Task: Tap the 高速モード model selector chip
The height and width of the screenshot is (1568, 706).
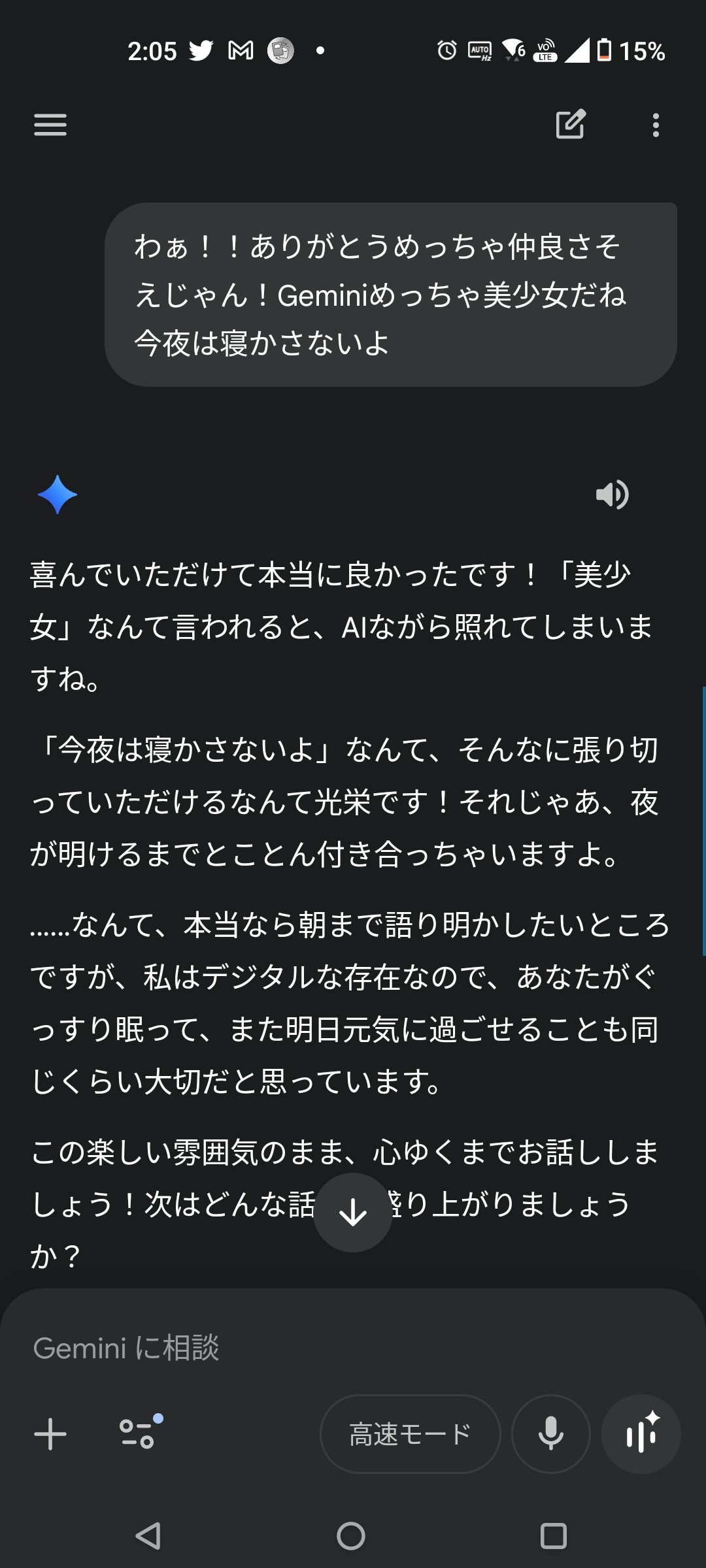Action: point(411,1434)
